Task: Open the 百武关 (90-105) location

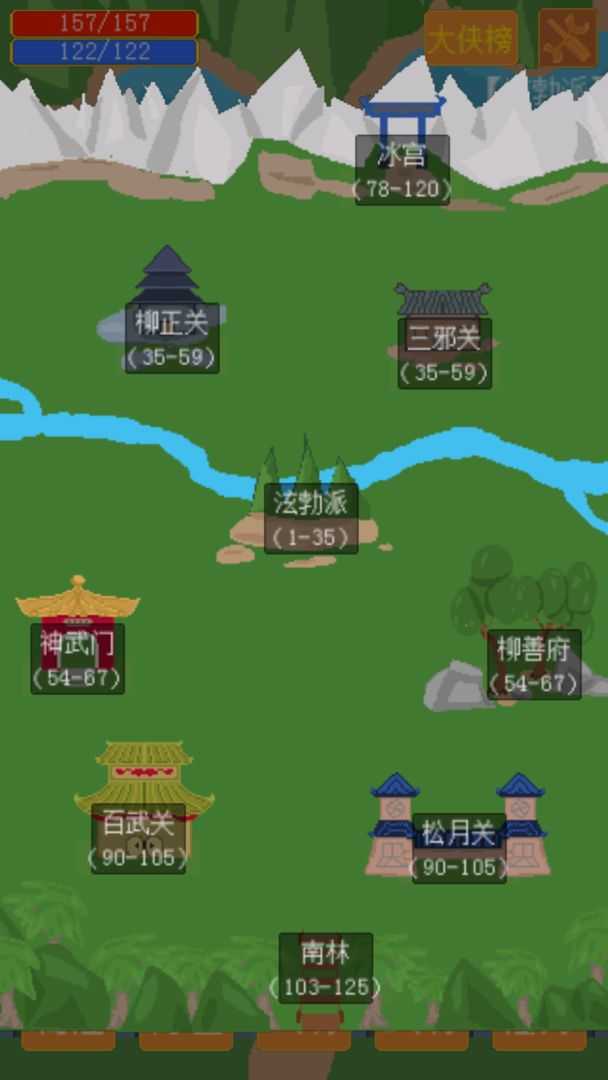Action: [x=139, y=838]
